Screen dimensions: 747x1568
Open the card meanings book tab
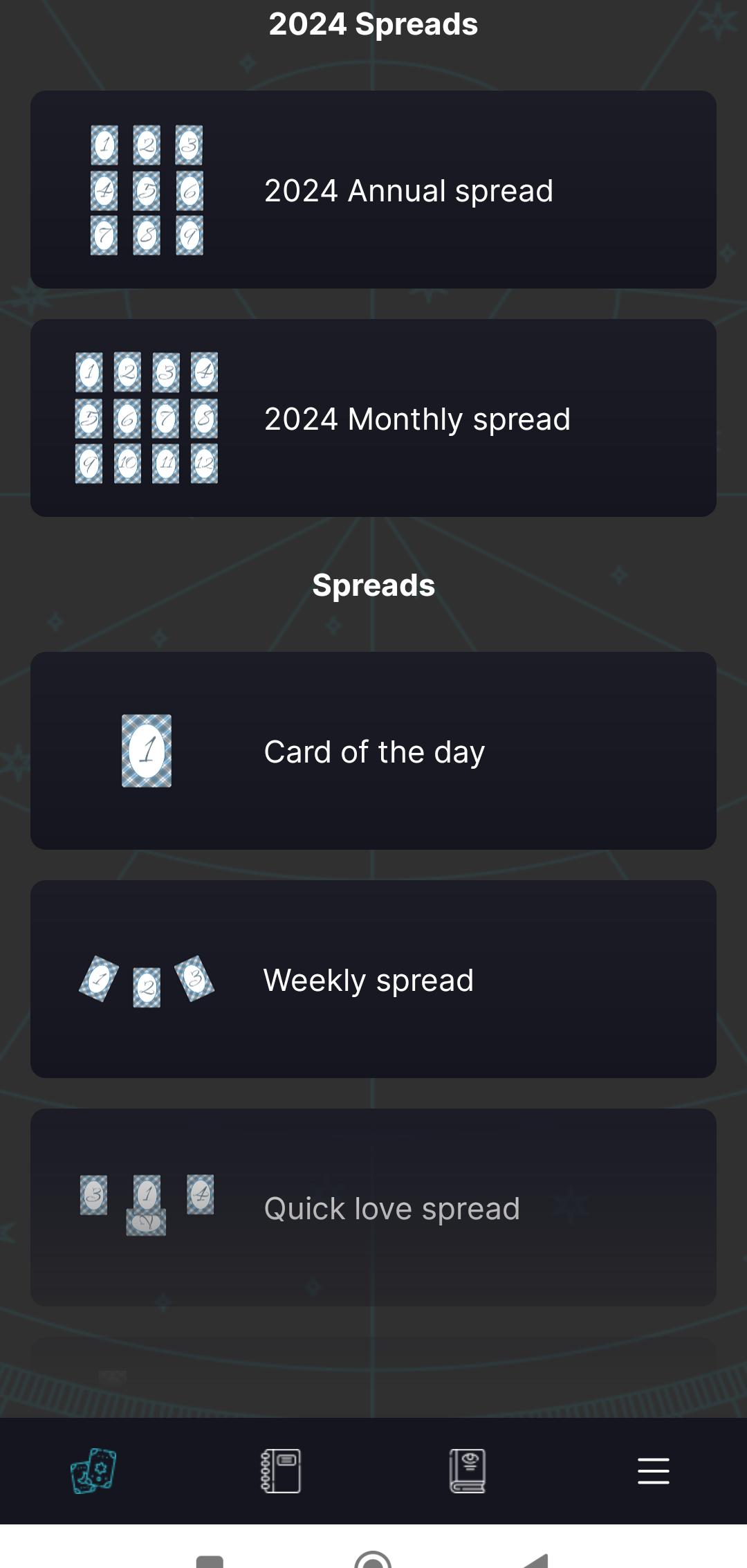tap(467, 1471)
